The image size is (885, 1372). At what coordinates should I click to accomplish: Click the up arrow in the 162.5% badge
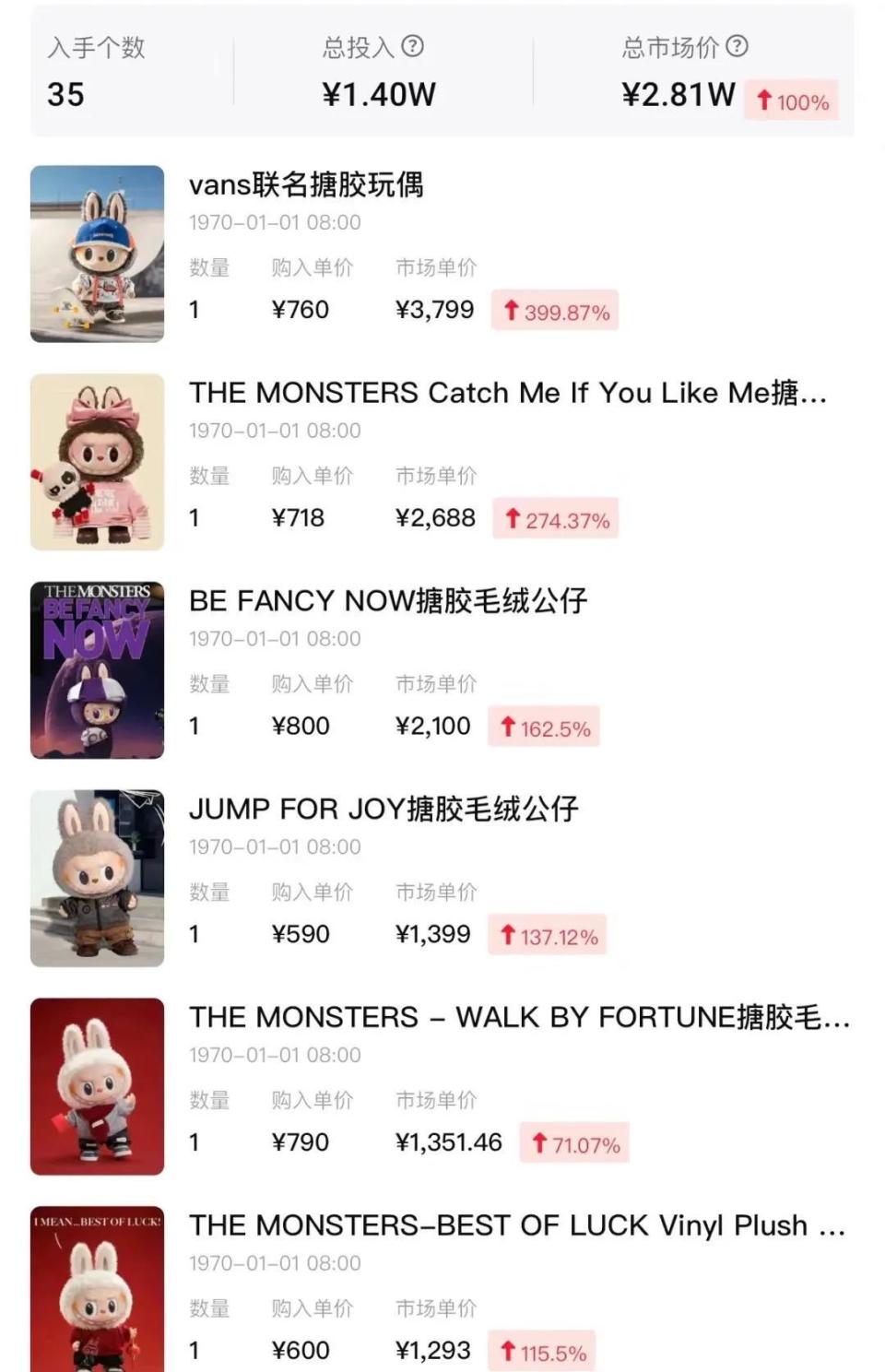[507, 728]
